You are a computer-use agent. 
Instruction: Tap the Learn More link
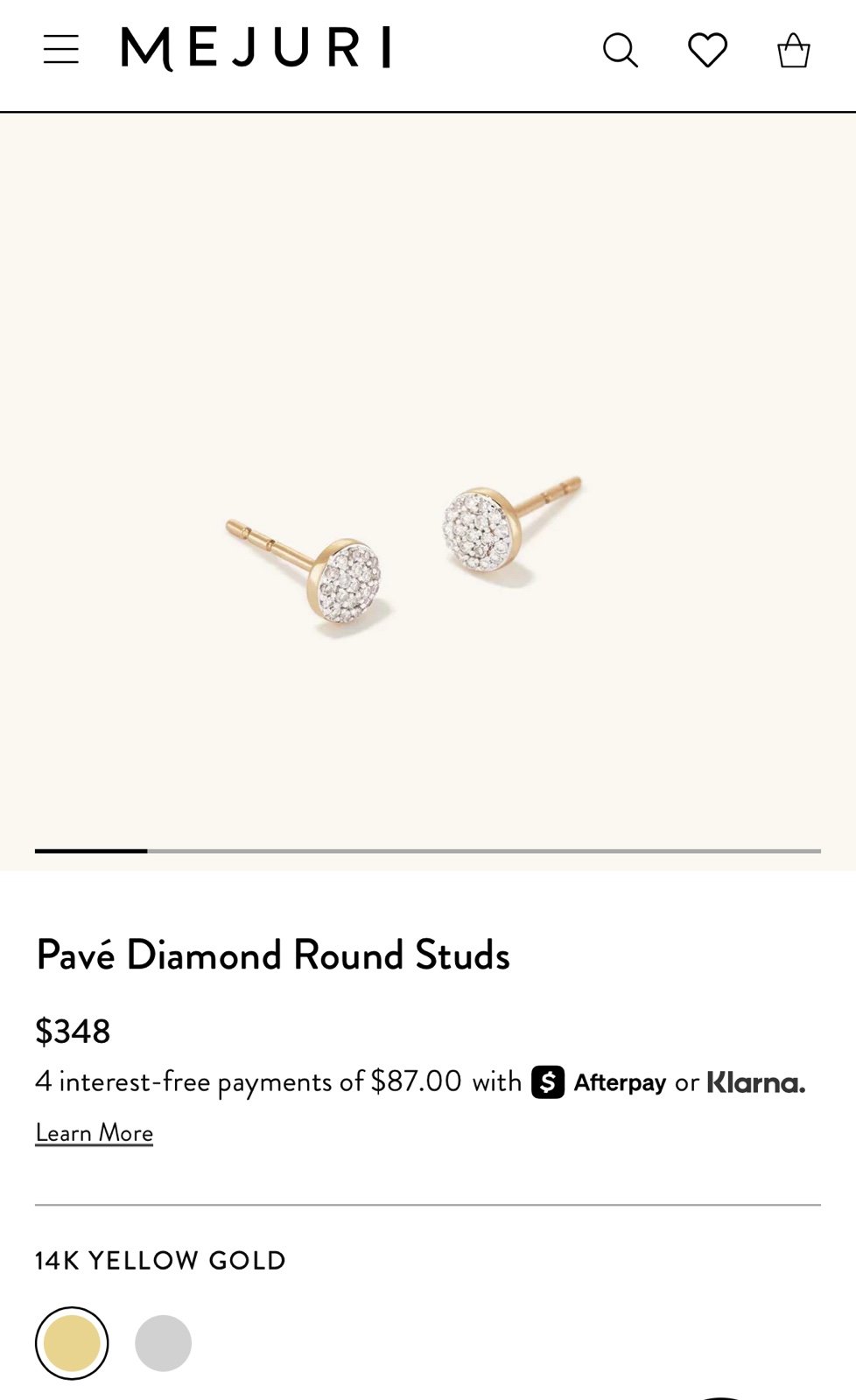[x=95, y=1133]
